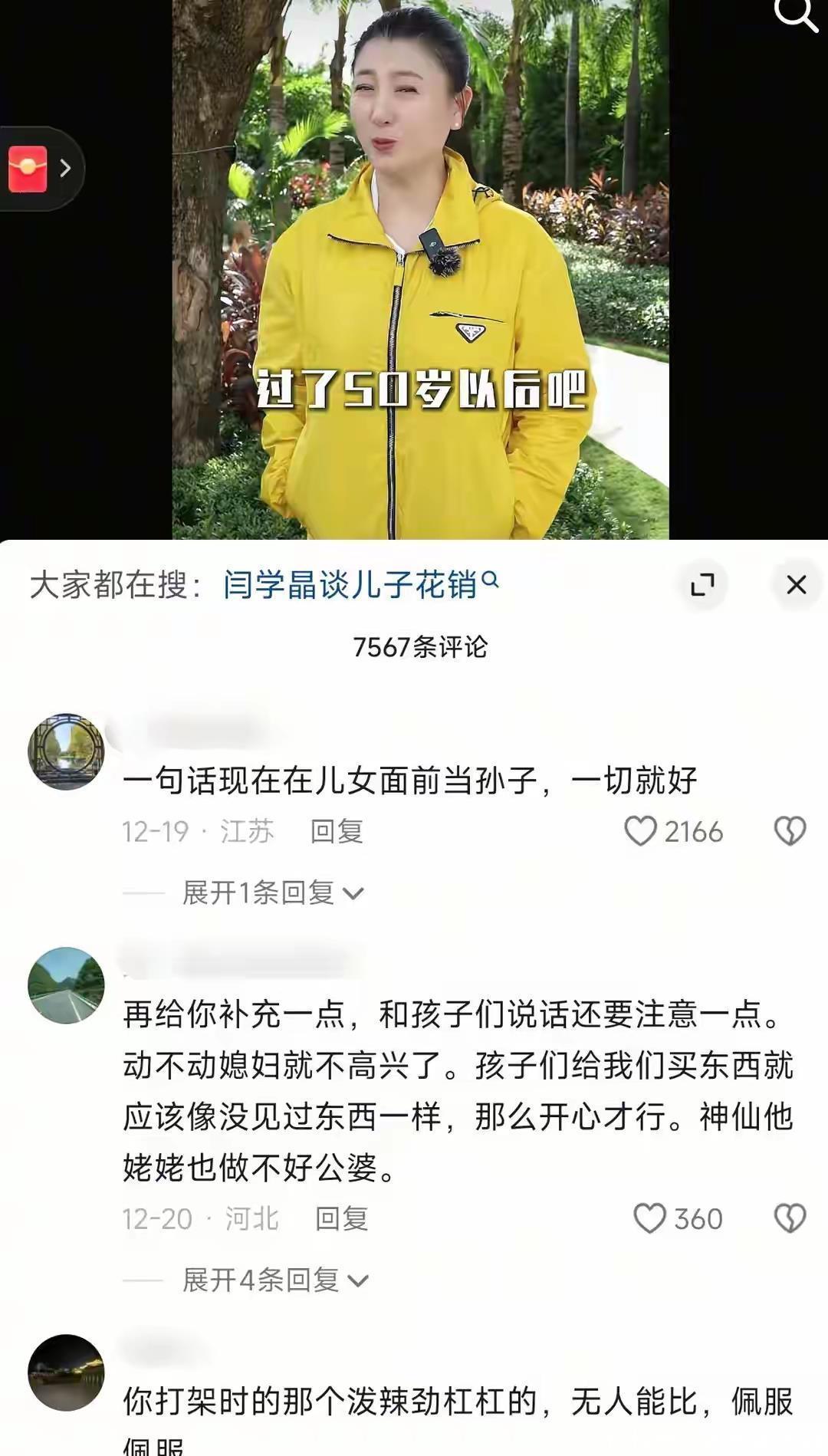Viewport: 828px width, 1456px height.
Task: Expand 展开1条回复
Action: pos(272,892)
